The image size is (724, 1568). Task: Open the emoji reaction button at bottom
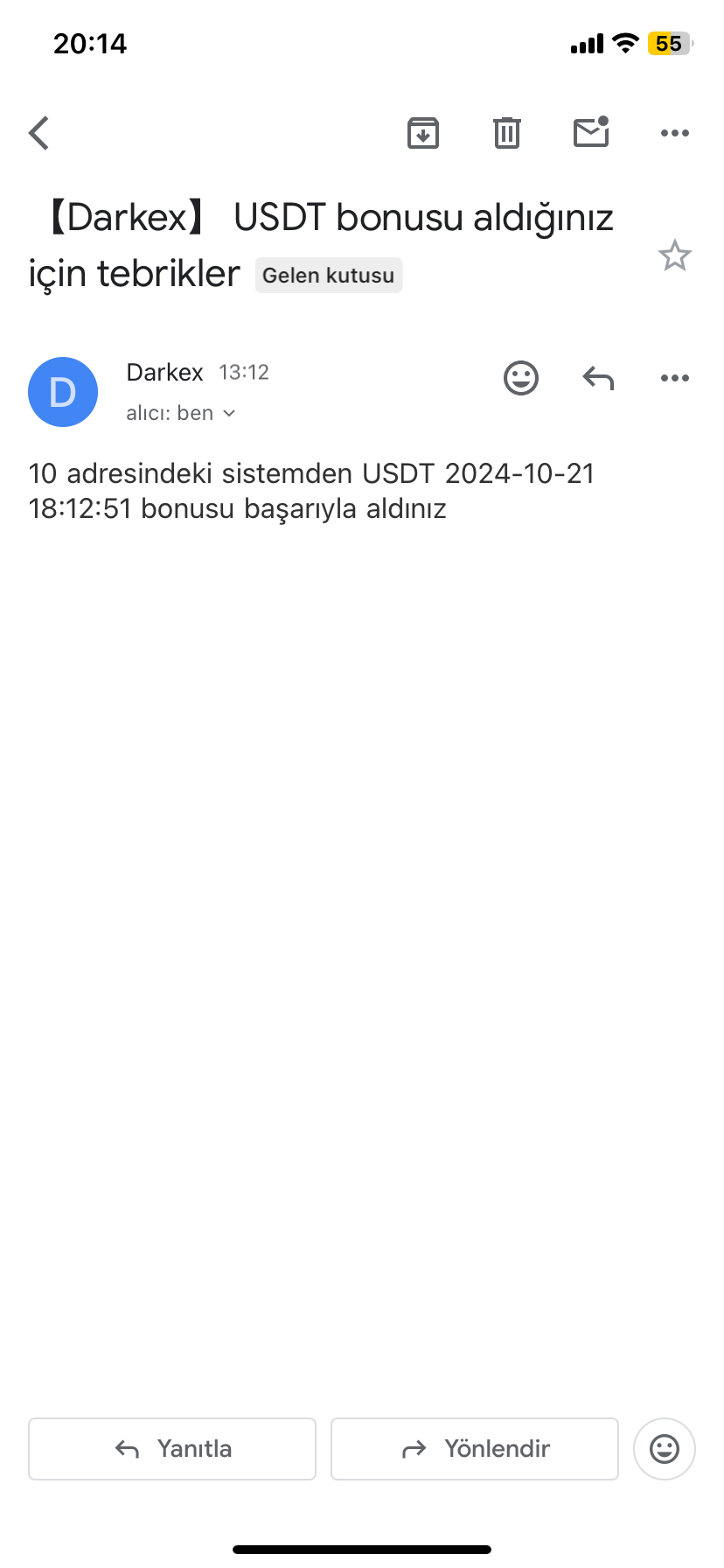pos(665,1449)
